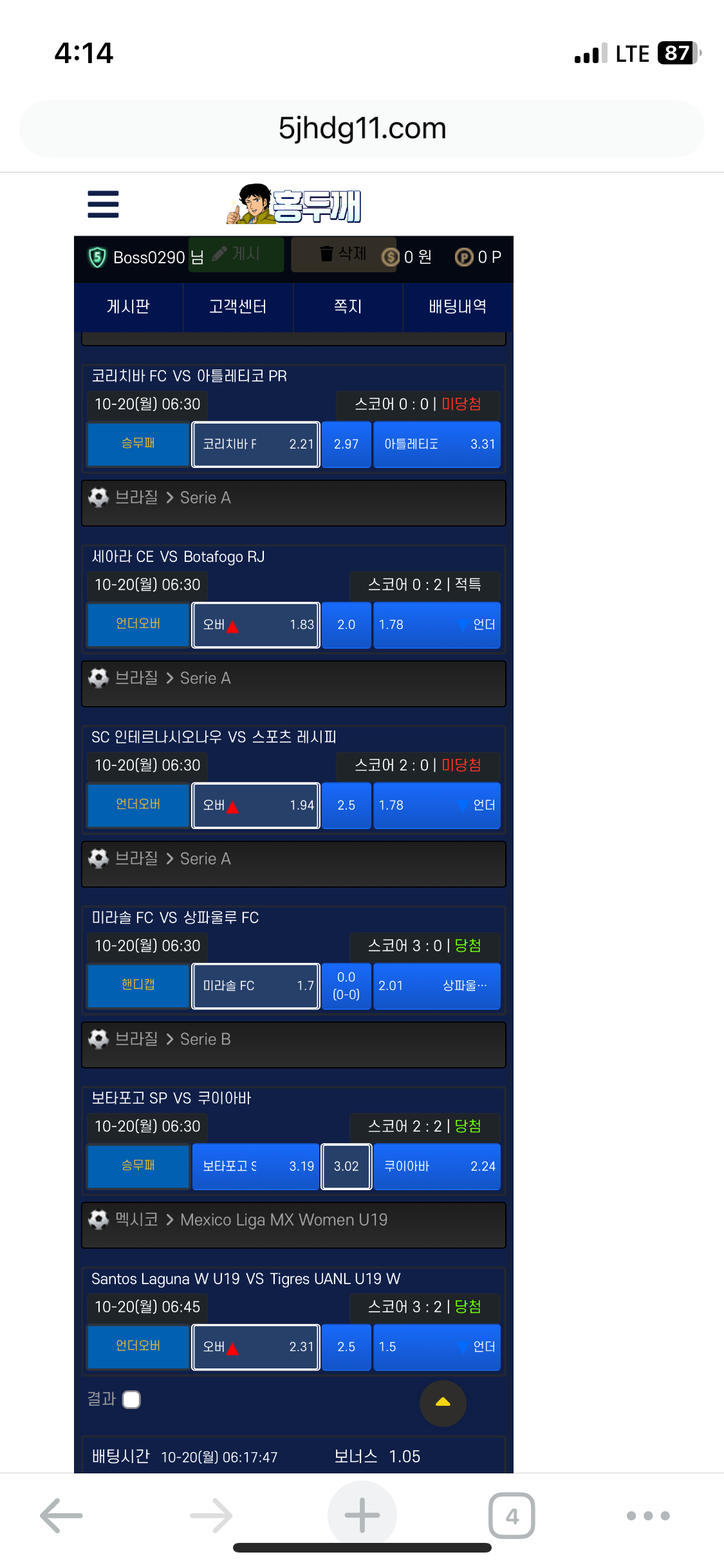This screenshot has height=1568, width=724.
Task: Tap the 게시 post button
Action: [236, 254]
